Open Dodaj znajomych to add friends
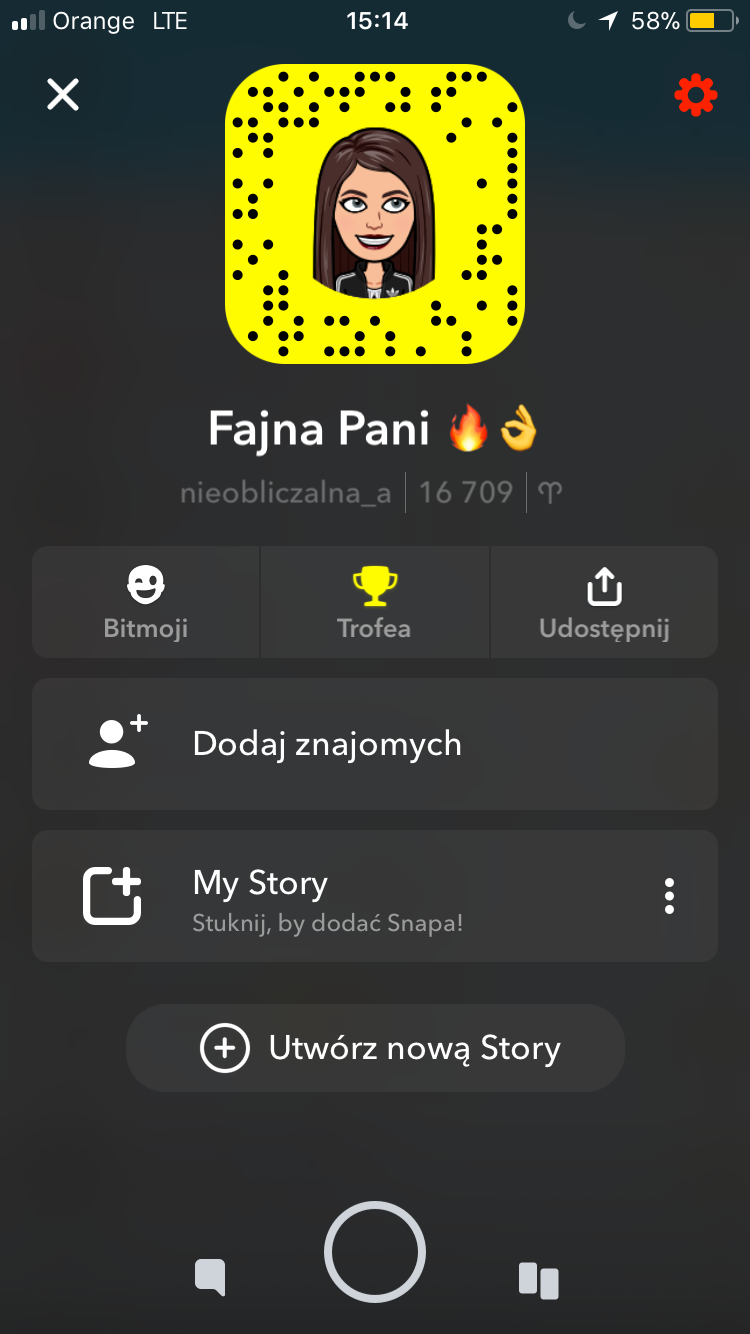 coord(375,744)
